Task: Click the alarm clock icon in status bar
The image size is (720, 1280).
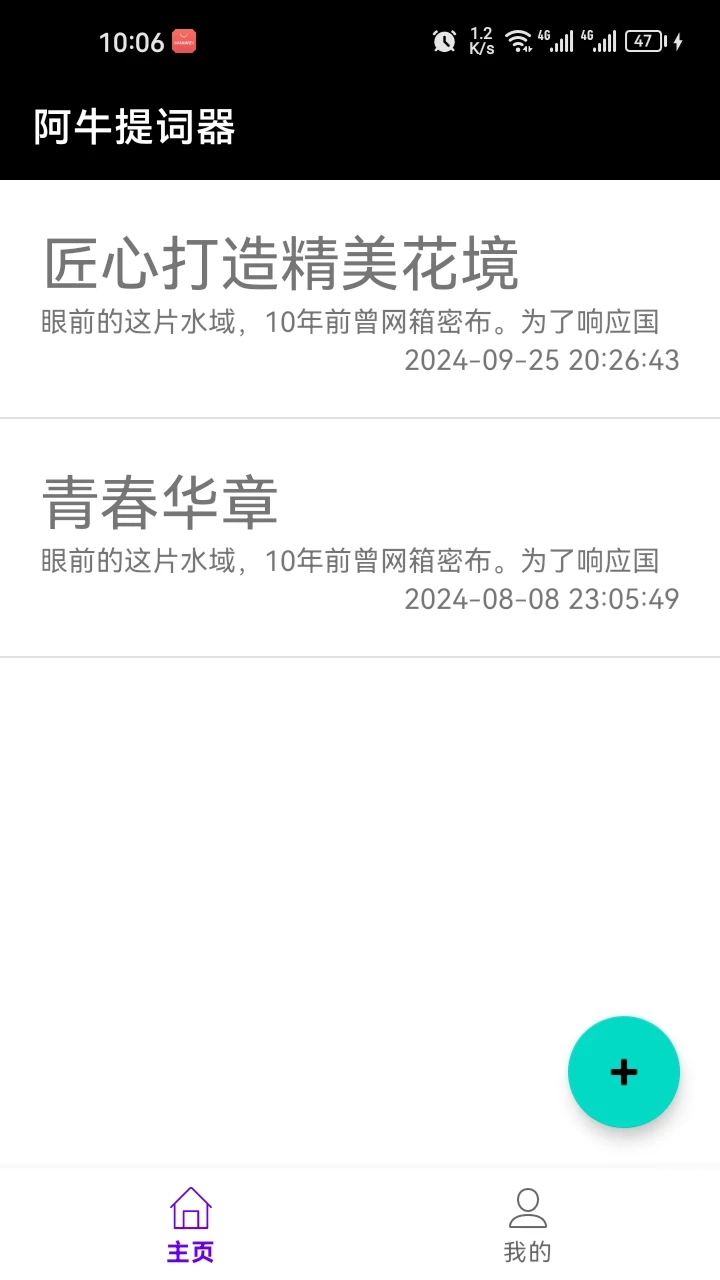Action: coord(443,41)
